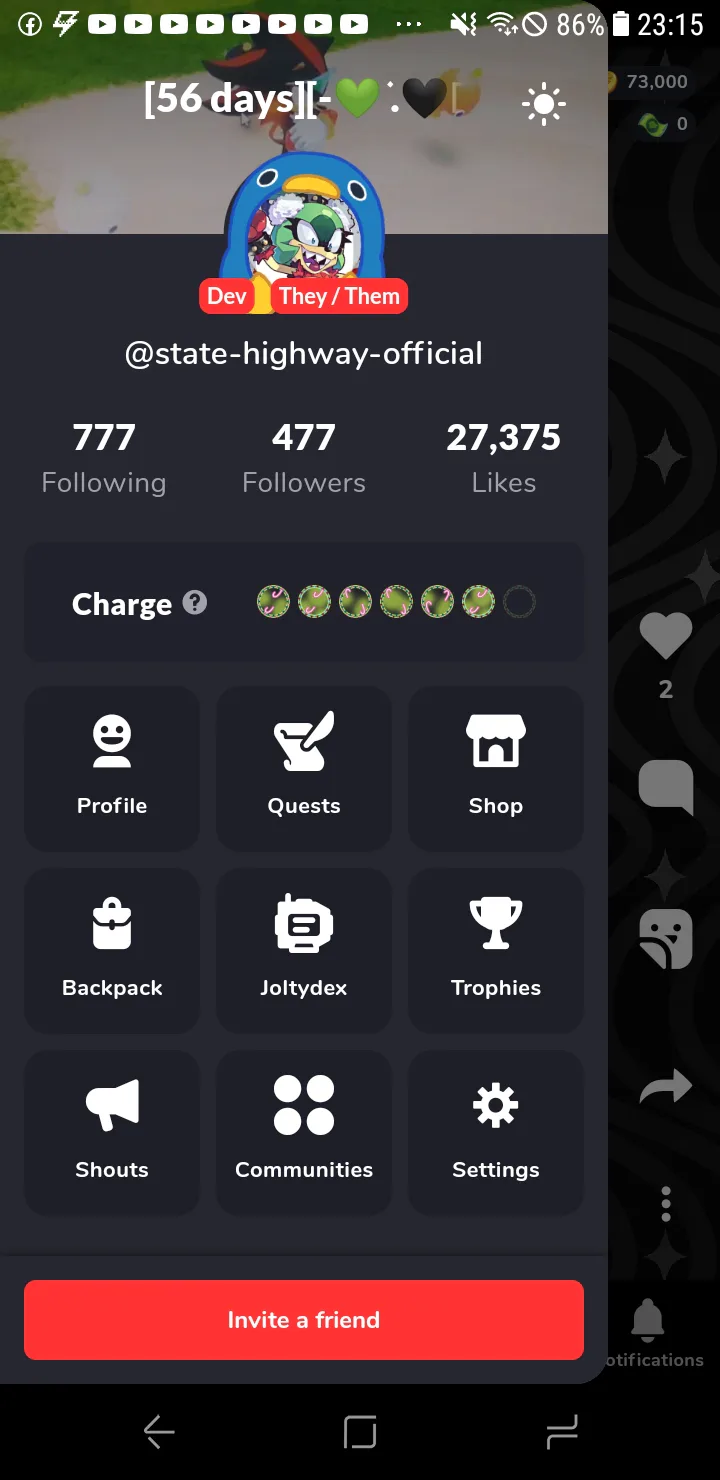
Task: Toggle the light theme sun icon
Action: pyautogui.click(x=544, y=104)
